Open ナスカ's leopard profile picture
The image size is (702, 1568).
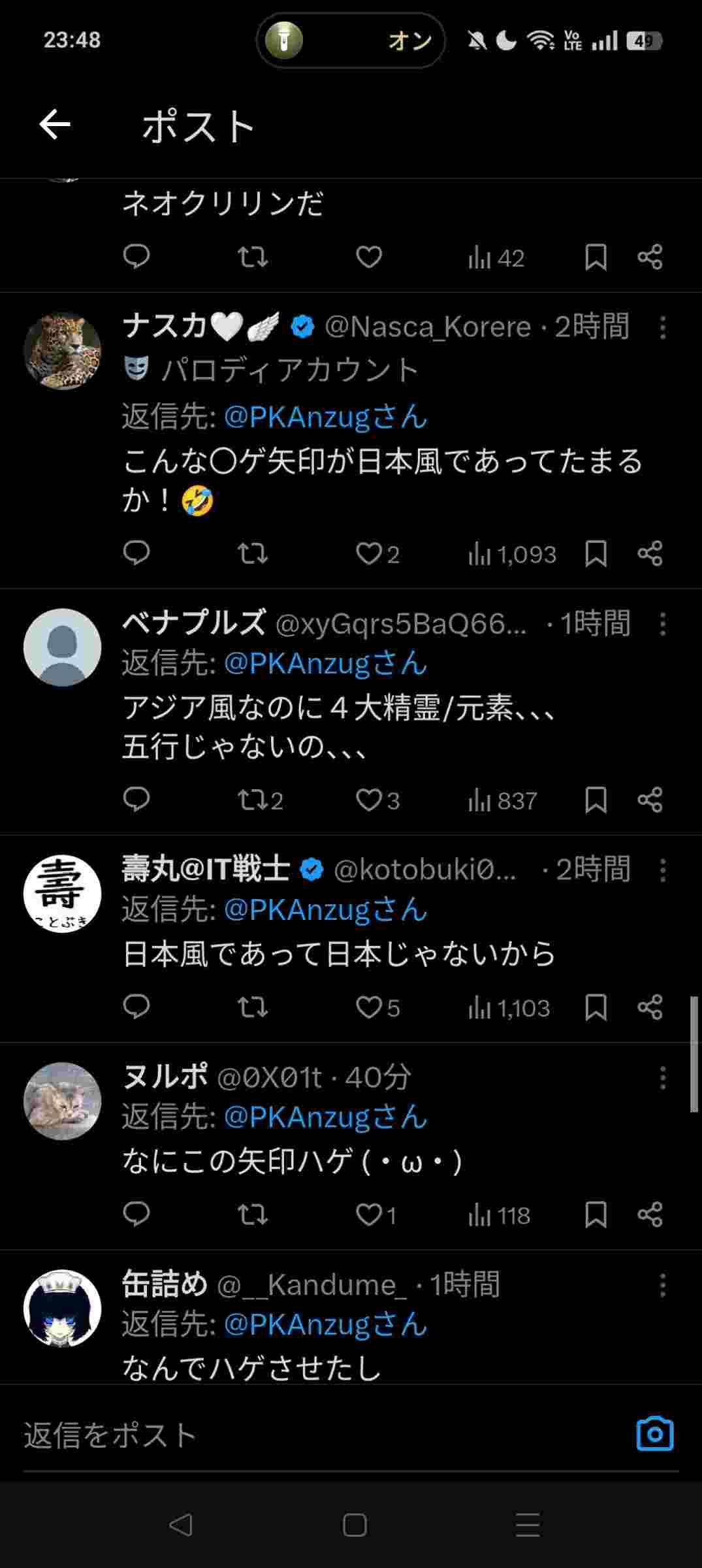[x=63, y=351]
